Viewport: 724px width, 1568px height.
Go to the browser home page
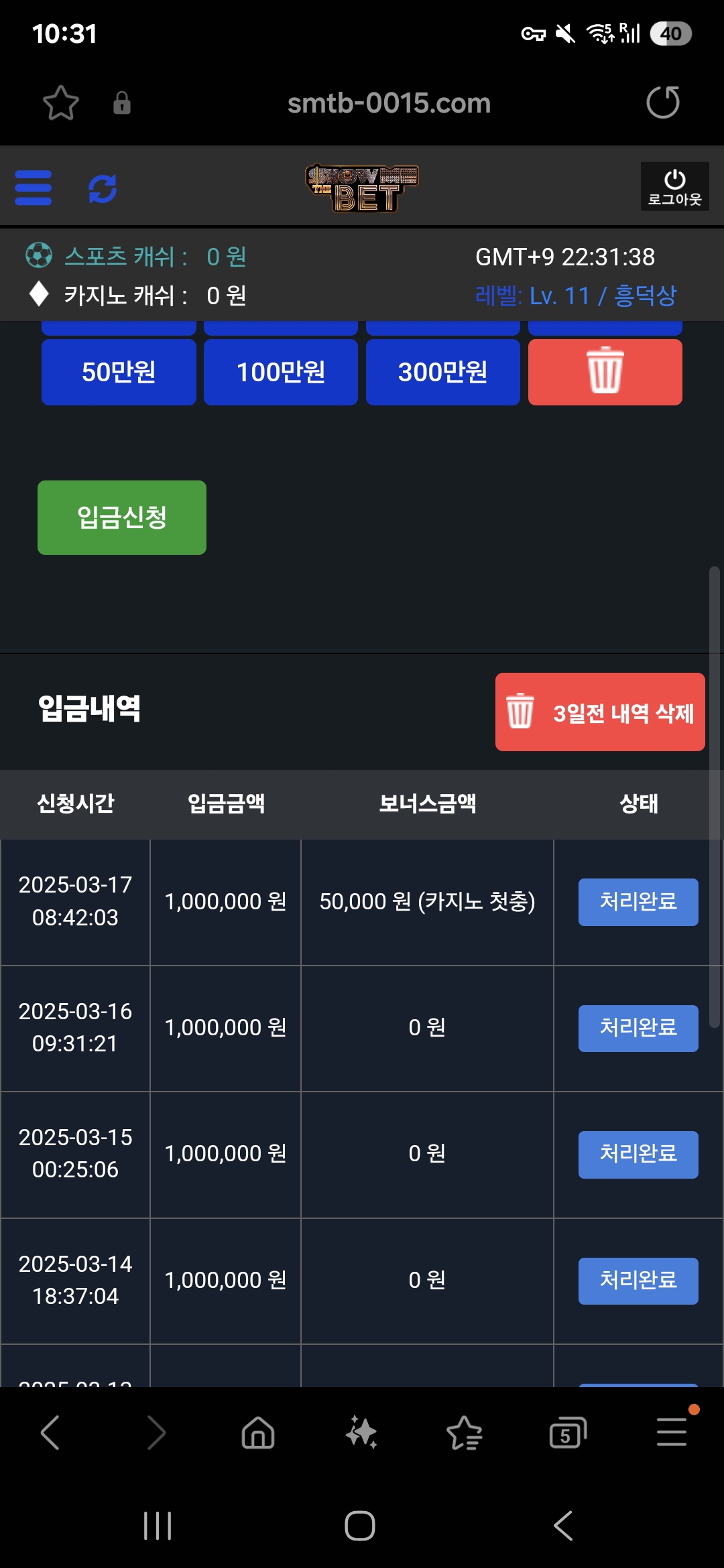tap(258, 1433)
